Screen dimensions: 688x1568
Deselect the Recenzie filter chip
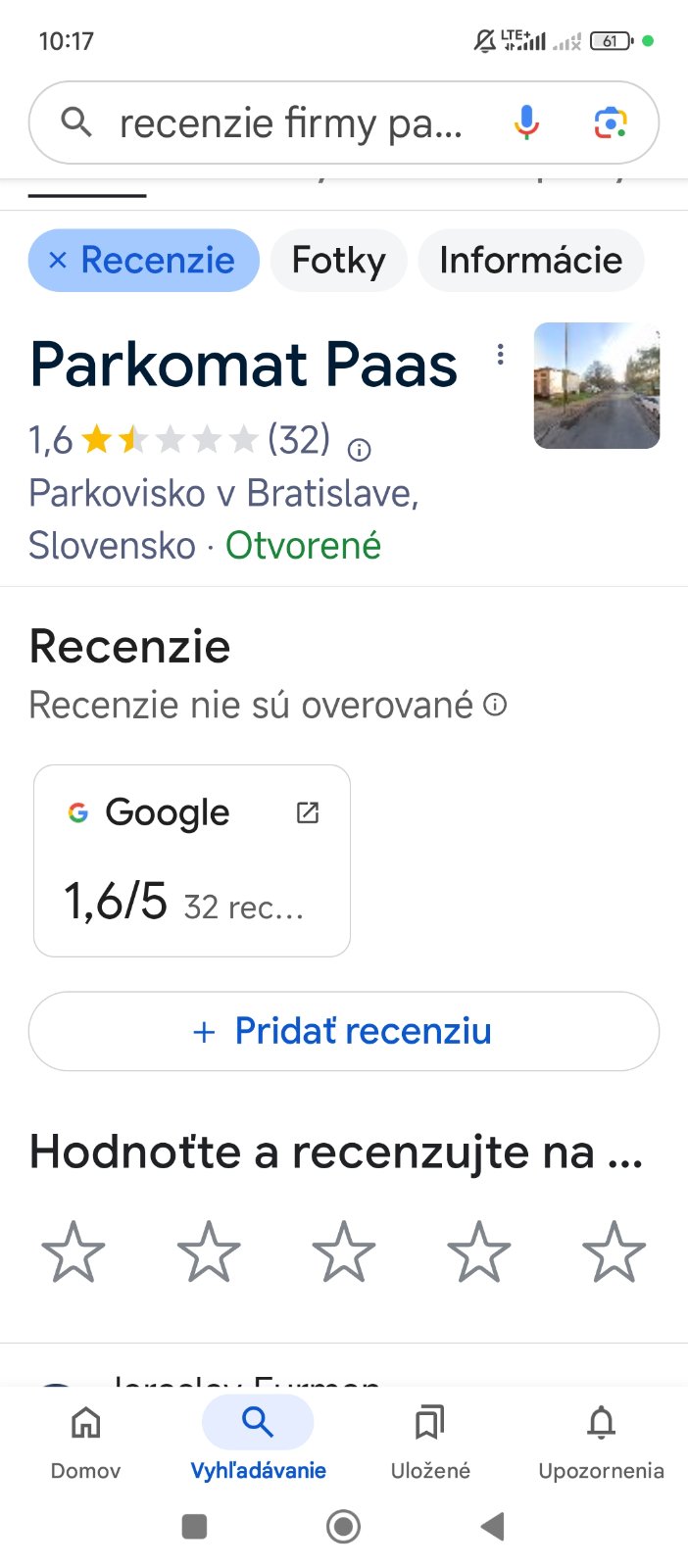point(143,261)
